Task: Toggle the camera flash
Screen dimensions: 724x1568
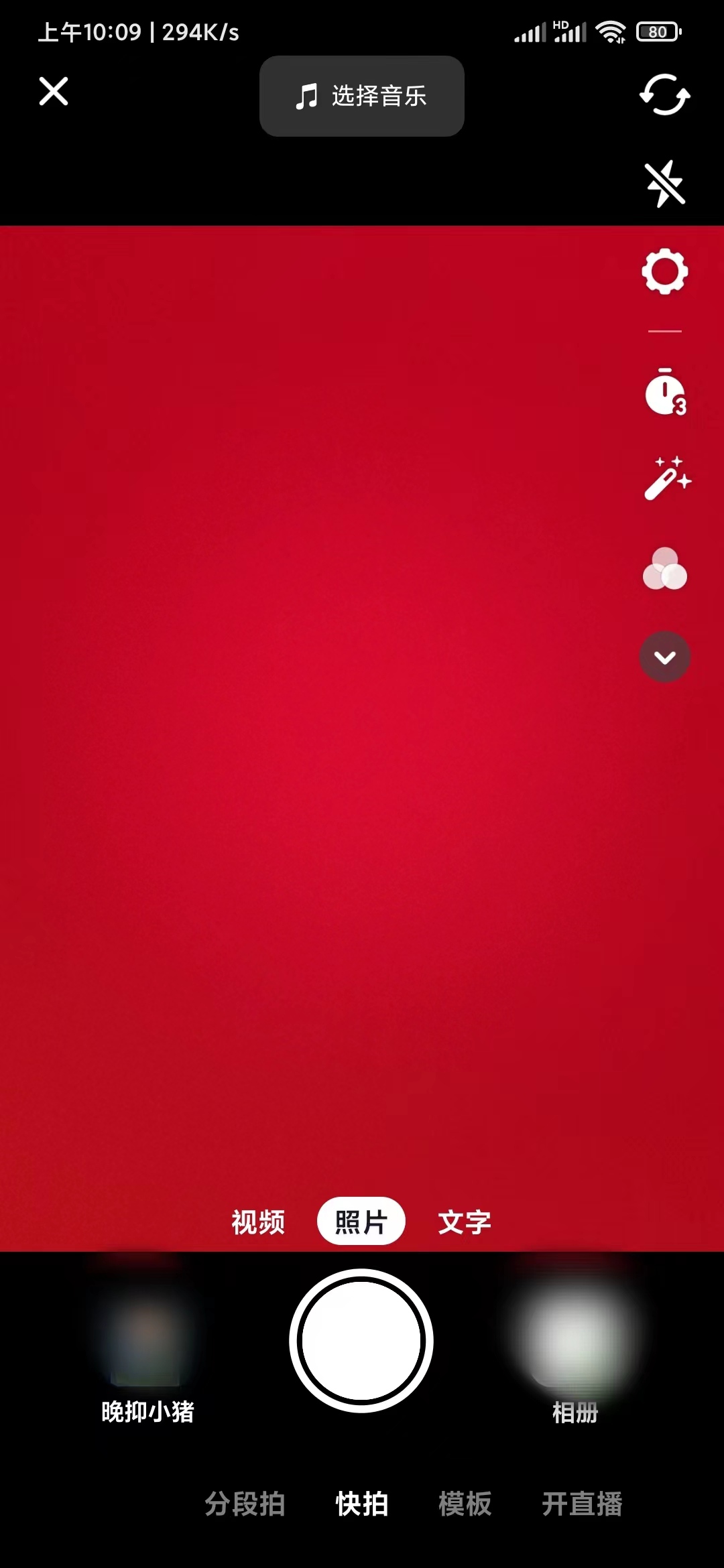Action: (x=664, y=184)
